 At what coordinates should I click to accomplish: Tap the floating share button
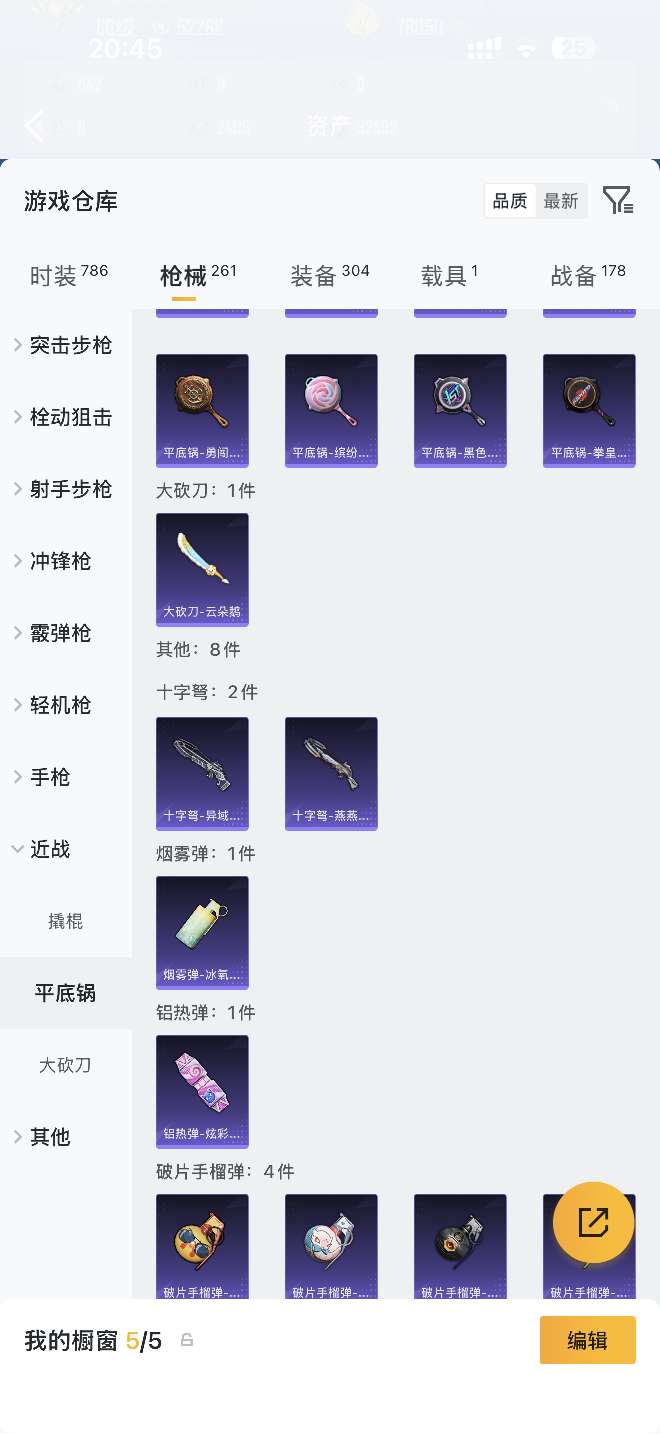(x=593, y=1222)
